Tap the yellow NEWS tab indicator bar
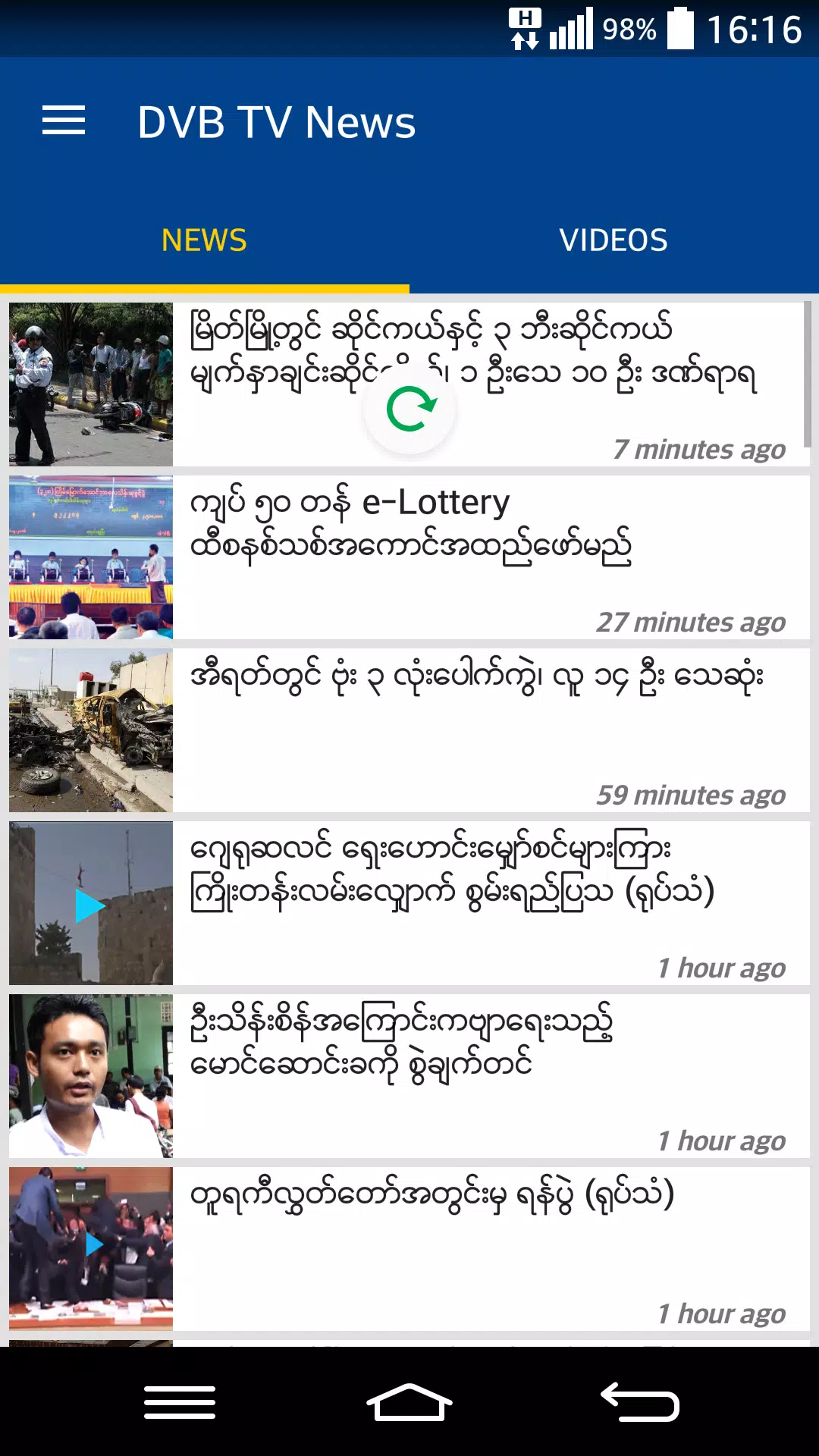This screenshot has width=819, height=1456. point(205,287)
